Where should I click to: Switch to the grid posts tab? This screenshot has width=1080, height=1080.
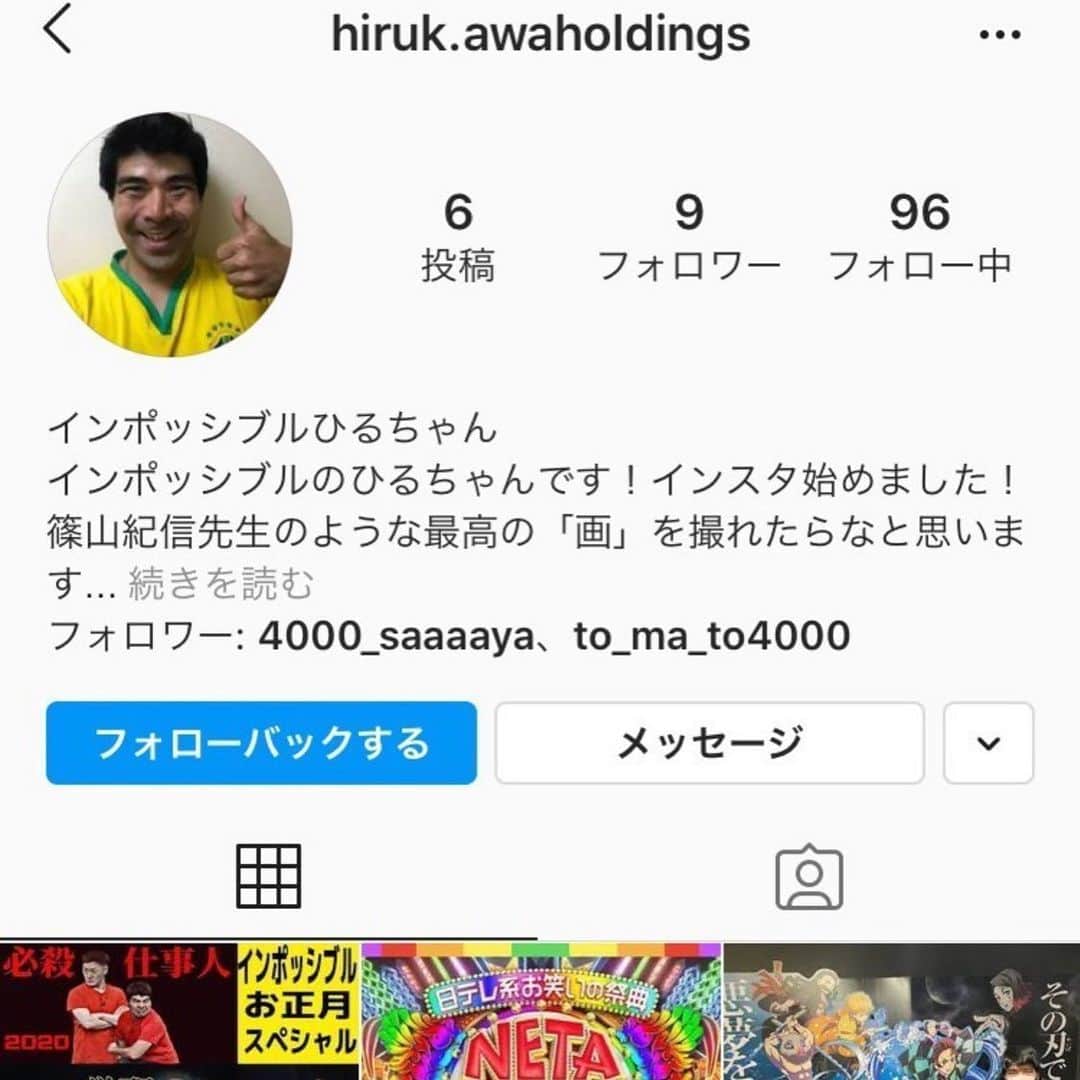click(268, 877)
